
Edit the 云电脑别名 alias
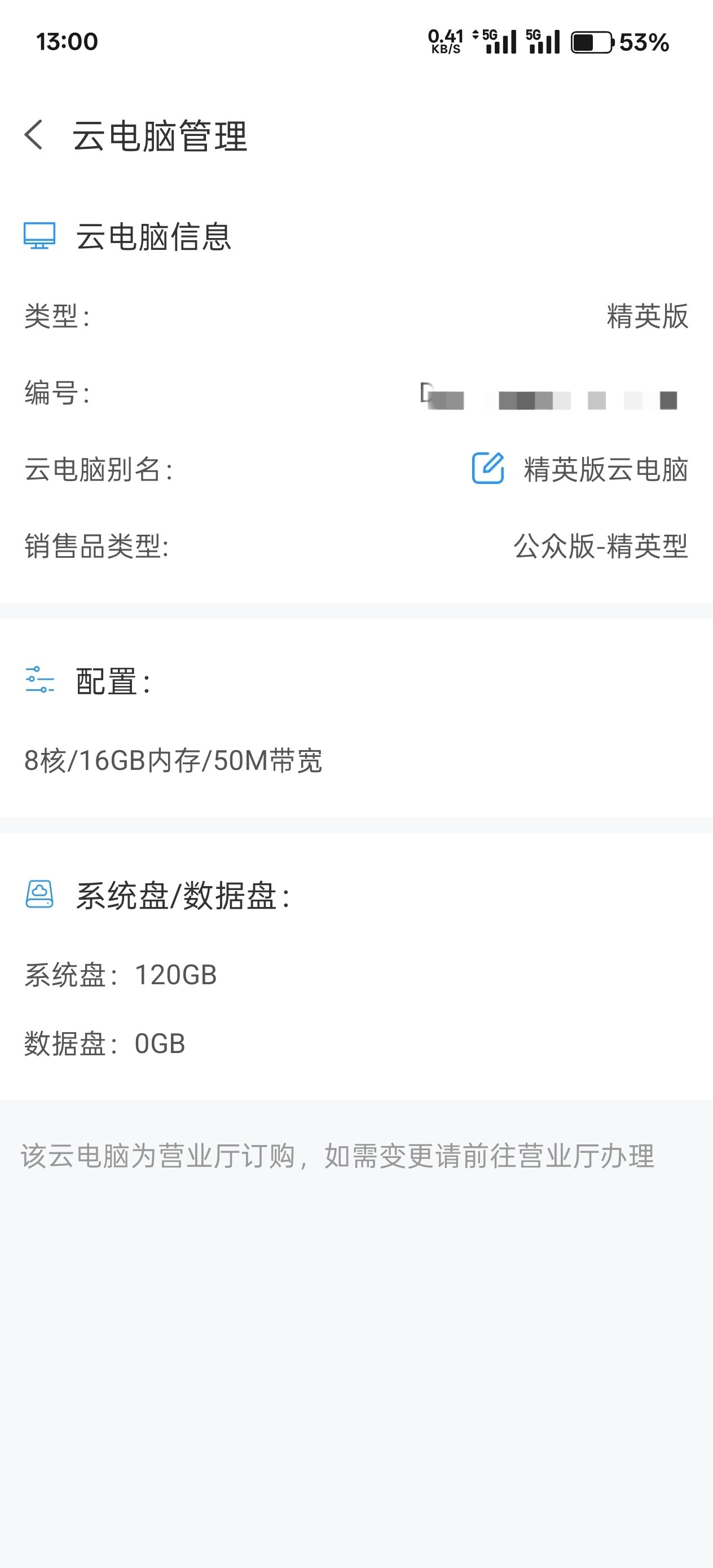tap(488, 468)
